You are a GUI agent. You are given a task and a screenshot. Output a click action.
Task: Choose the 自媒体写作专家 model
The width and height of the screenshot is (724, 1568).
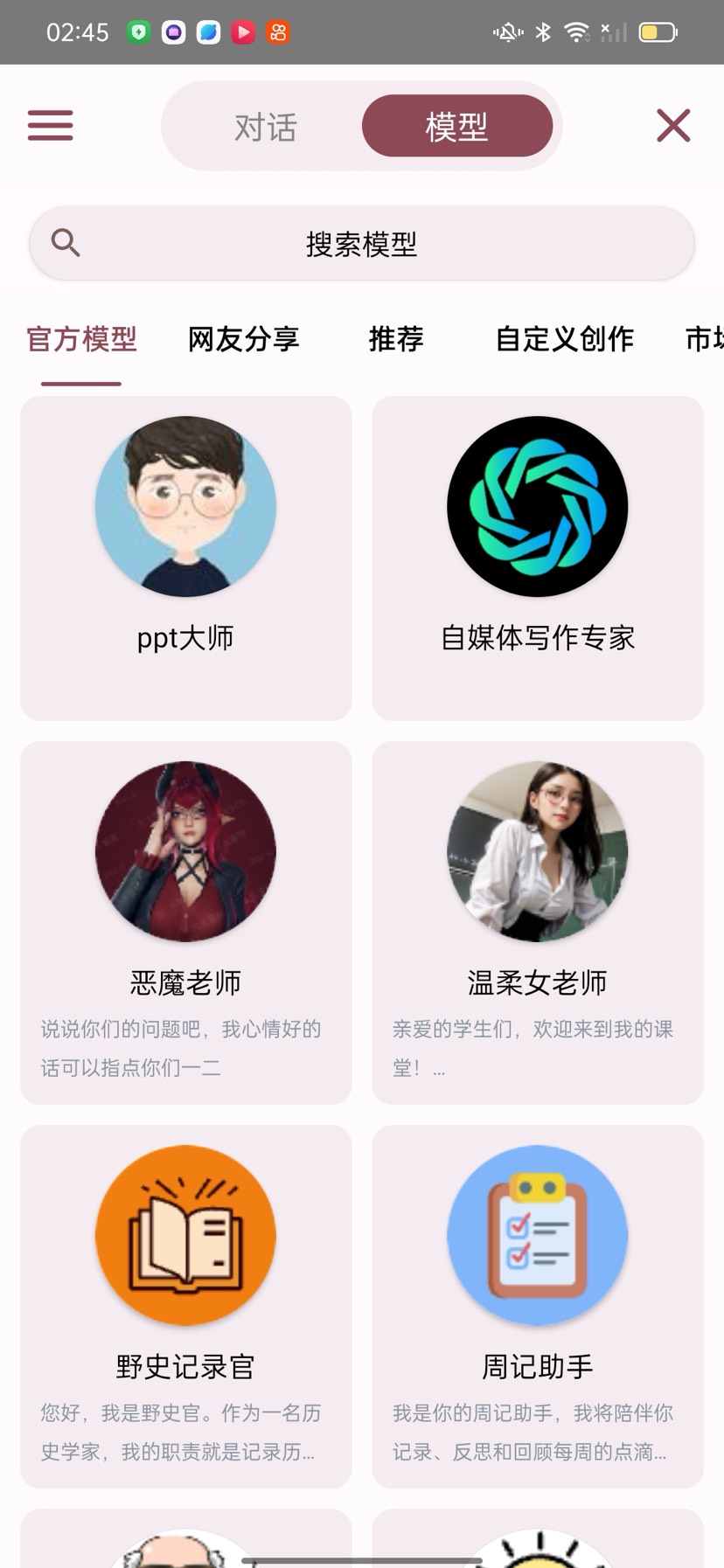[538, 558]
